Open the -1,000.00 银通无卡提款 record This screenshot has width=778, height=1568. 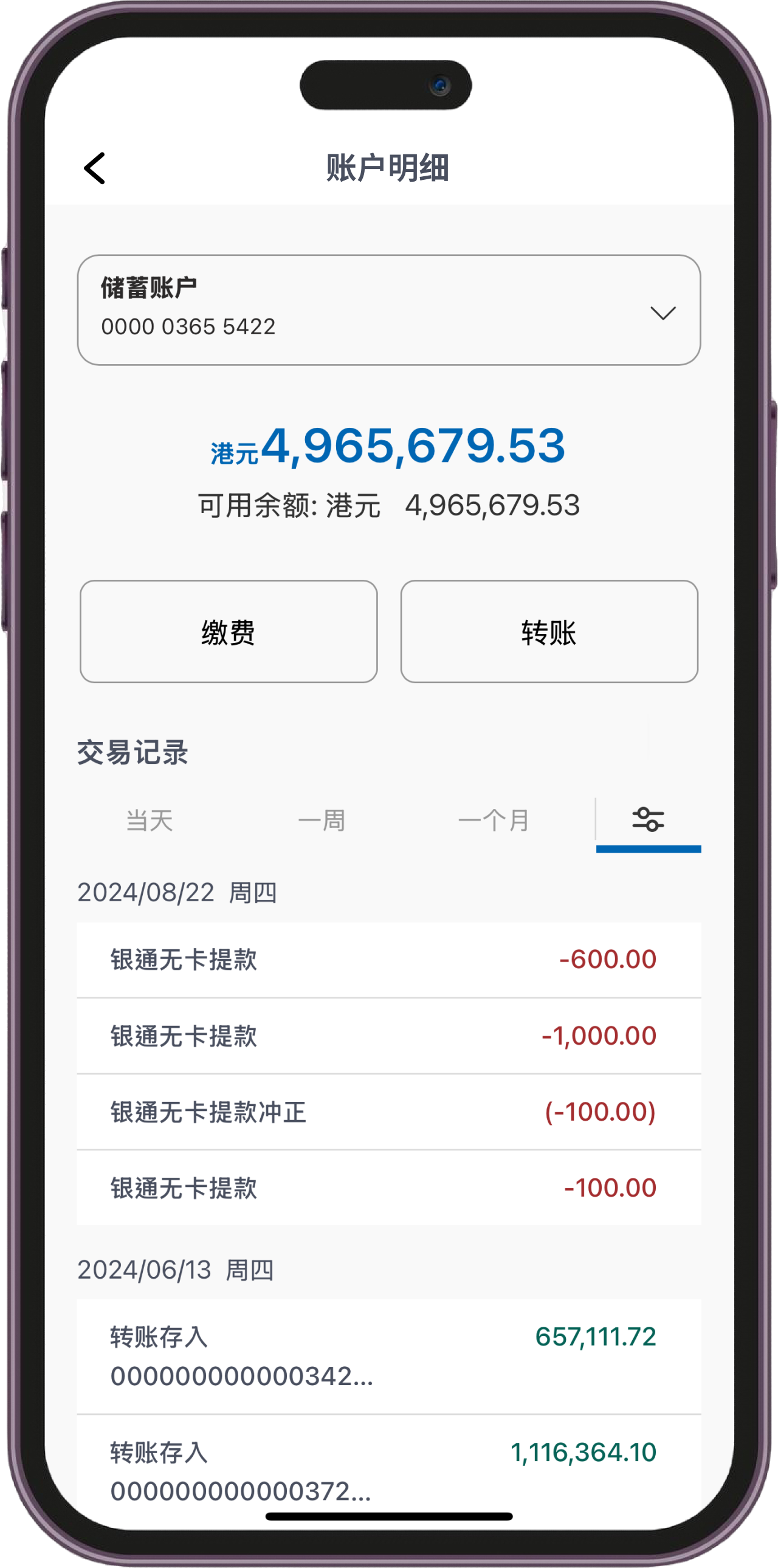click(x=388, y=1036)
